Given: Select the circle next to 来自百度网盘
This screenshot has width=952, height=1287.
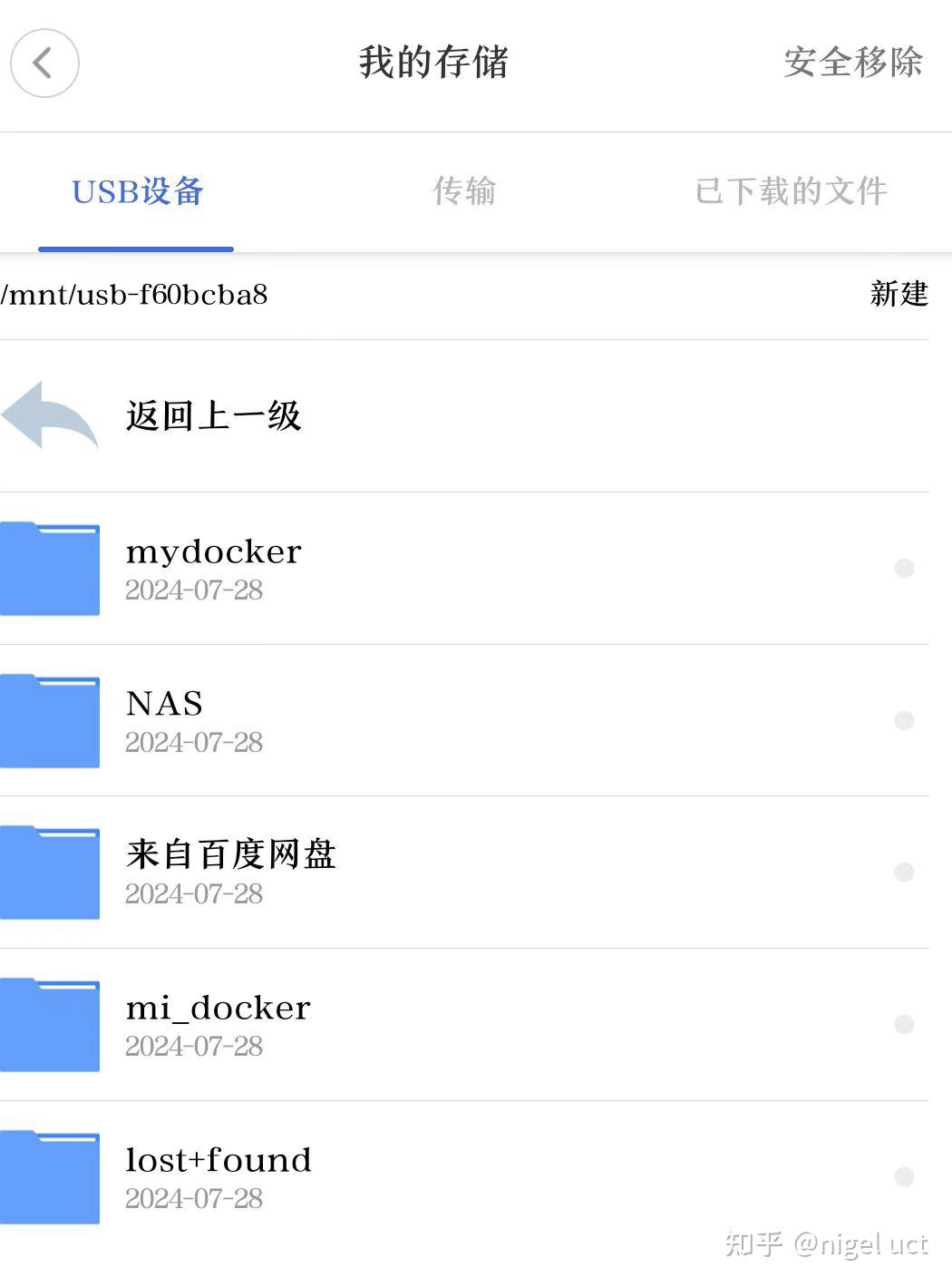Looking at the screenshot, I should [904, 873].
